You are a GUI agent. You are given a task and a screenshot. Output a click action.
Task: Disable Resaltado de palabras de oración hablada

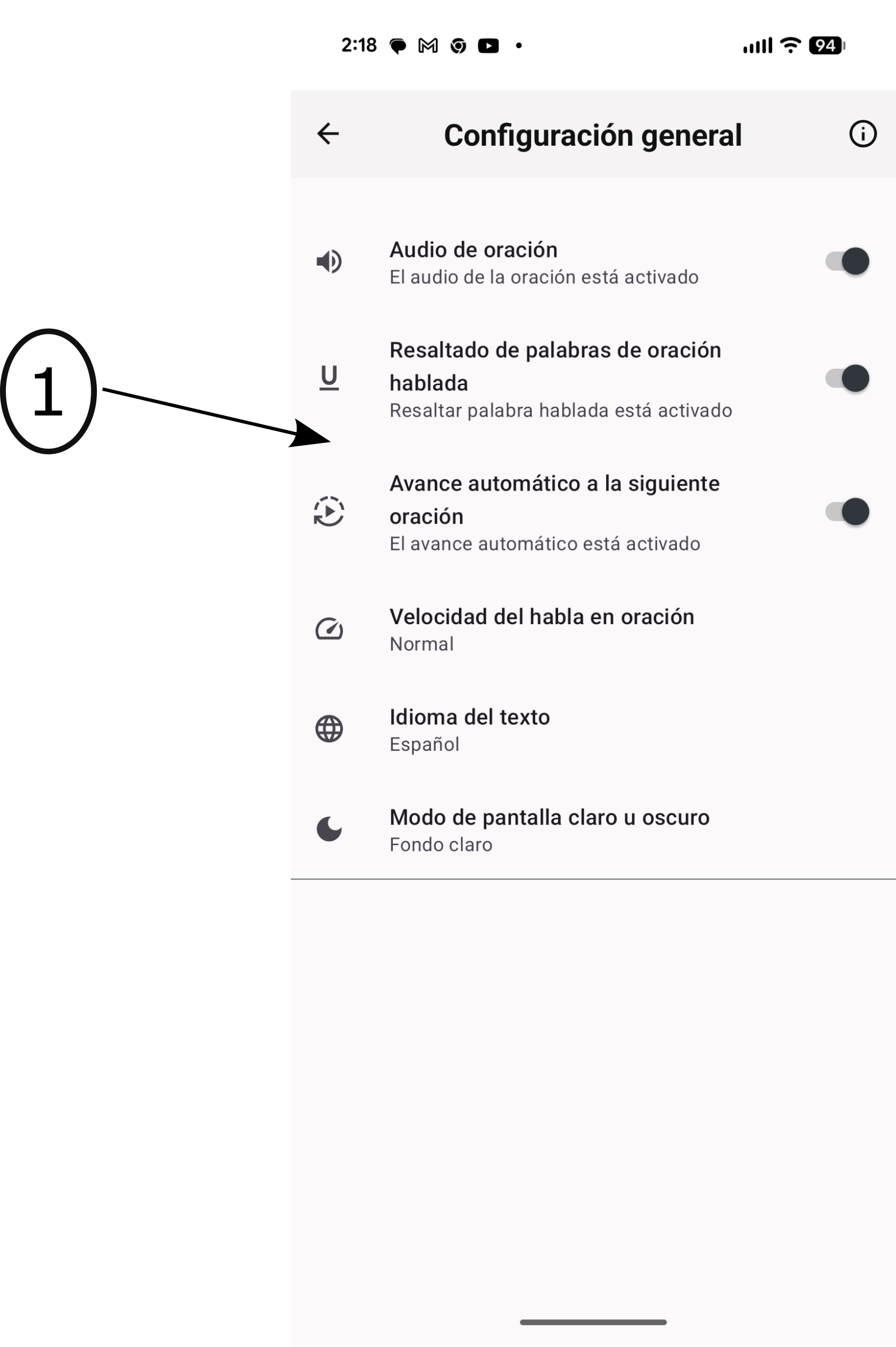tap(847, 379)
